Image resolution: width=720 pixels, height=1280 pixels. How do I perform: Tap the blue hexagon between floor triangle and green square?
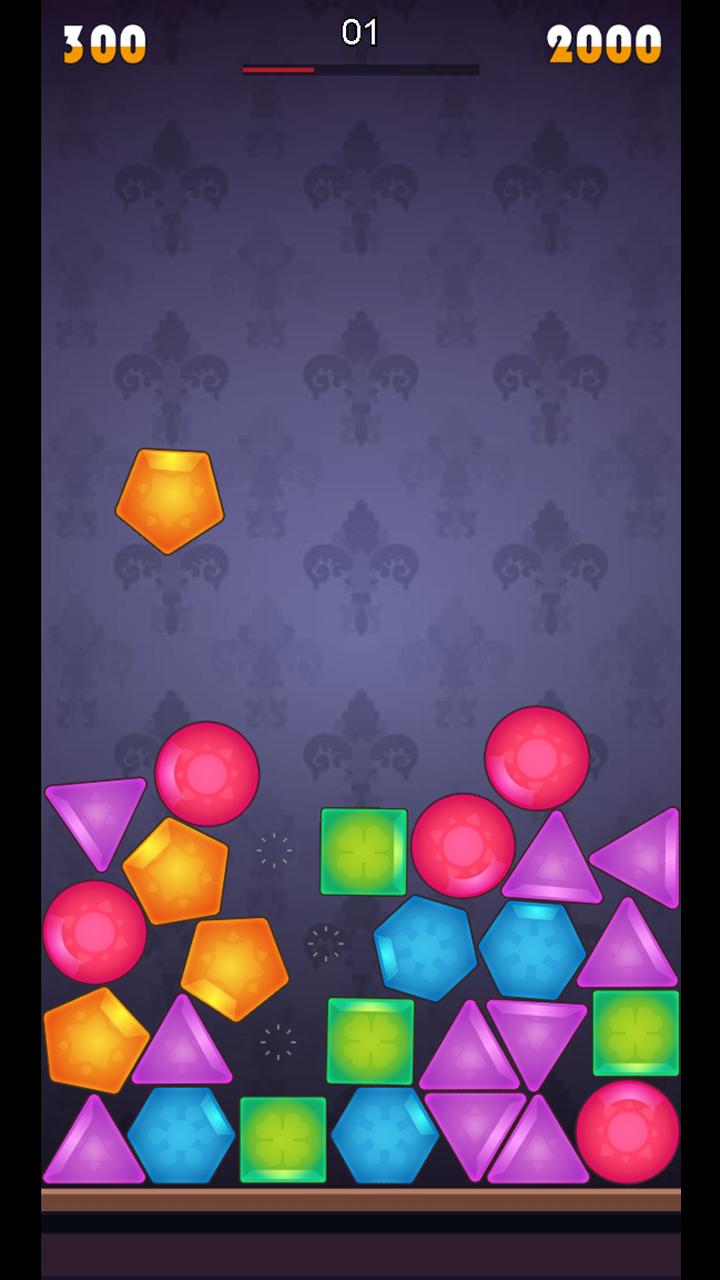(181, 1136)
